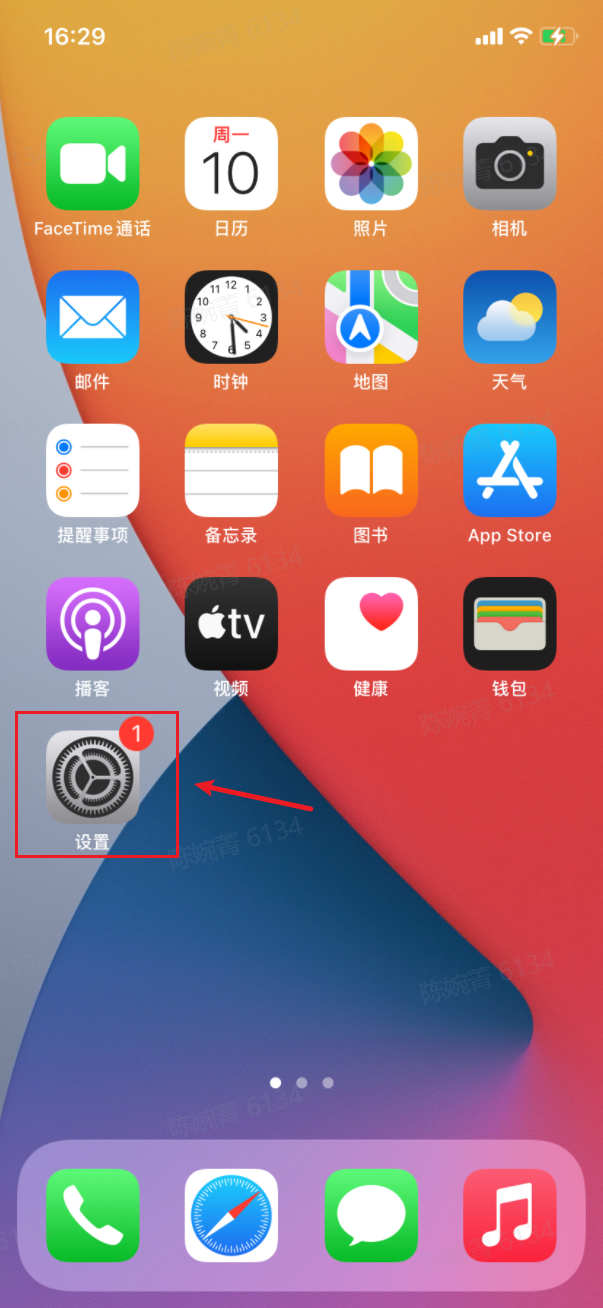Image resolution: width=603 pixels, height=1308 pixels.
Task: Open the Health app
Action: (x=371, y=623)
